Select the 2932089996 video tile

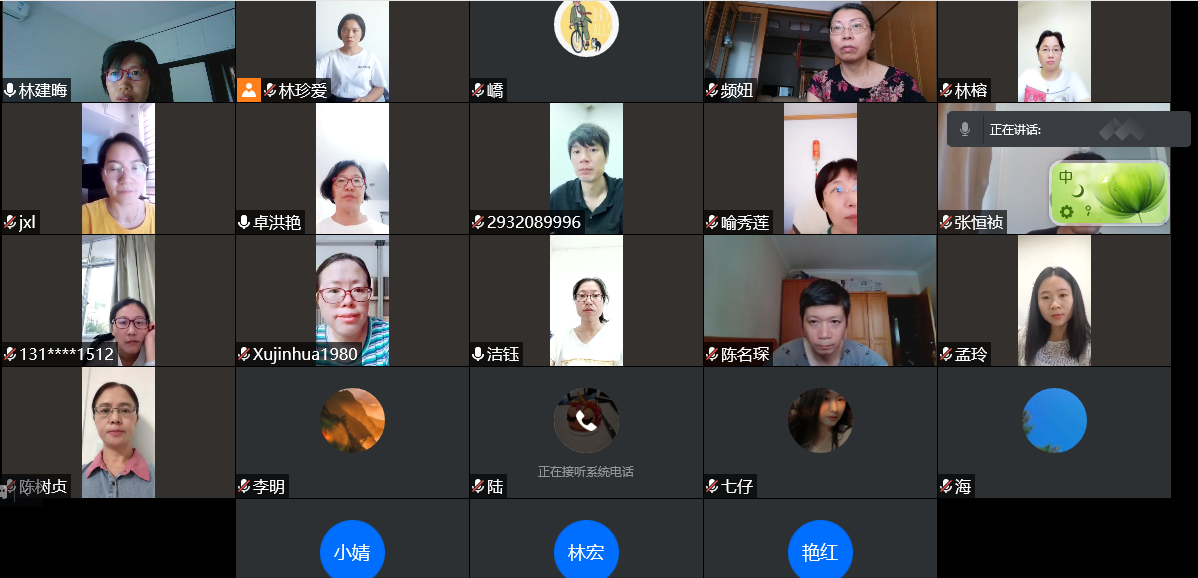coord(586,168)
